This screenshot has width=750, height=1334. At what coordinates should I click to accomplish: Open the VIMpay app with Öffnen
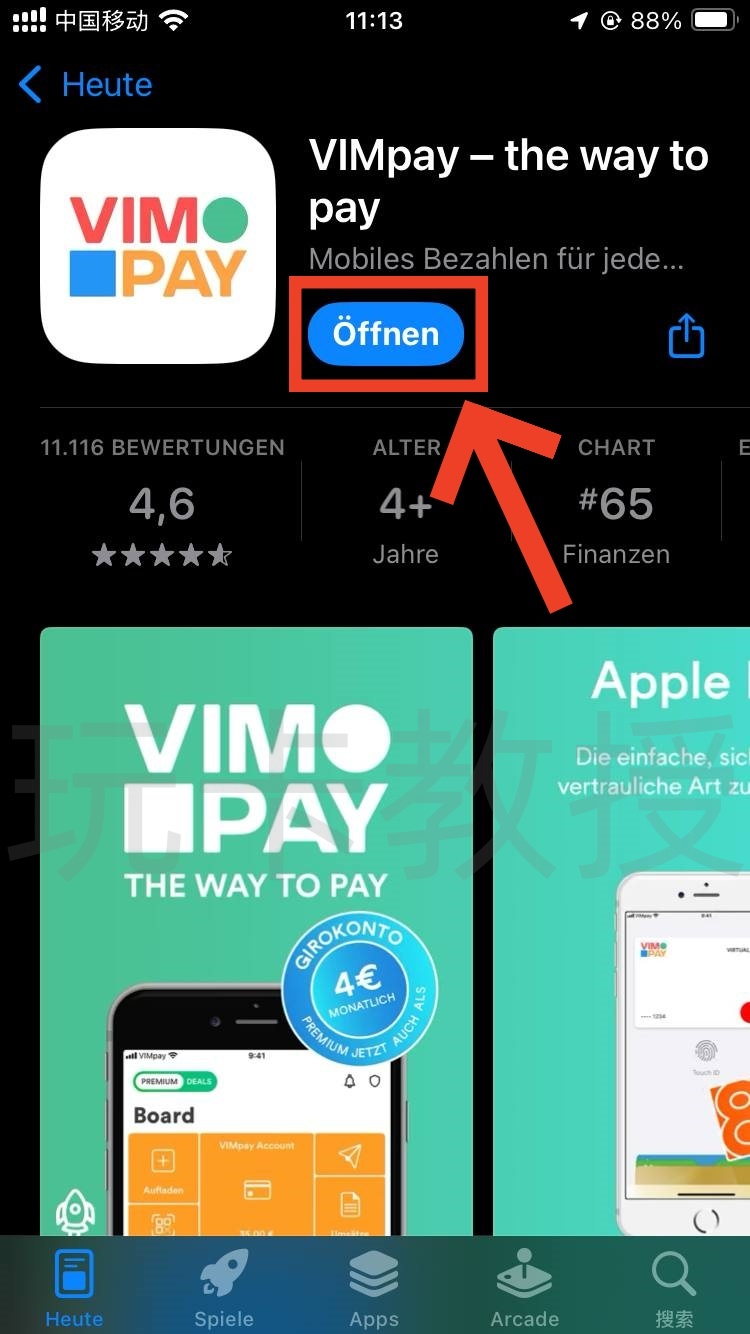click(x=386, y=334)
